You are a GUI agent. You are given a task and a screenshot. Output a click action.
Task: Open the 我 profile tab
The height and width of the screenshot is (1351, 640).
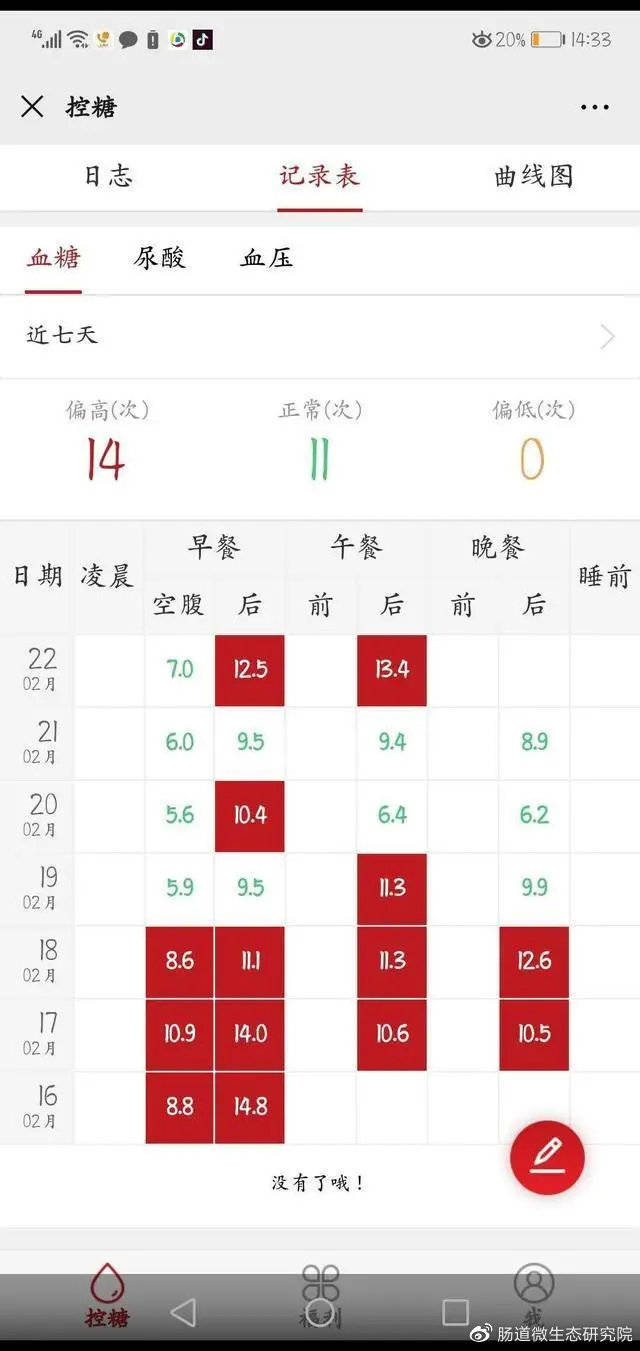533,1295
